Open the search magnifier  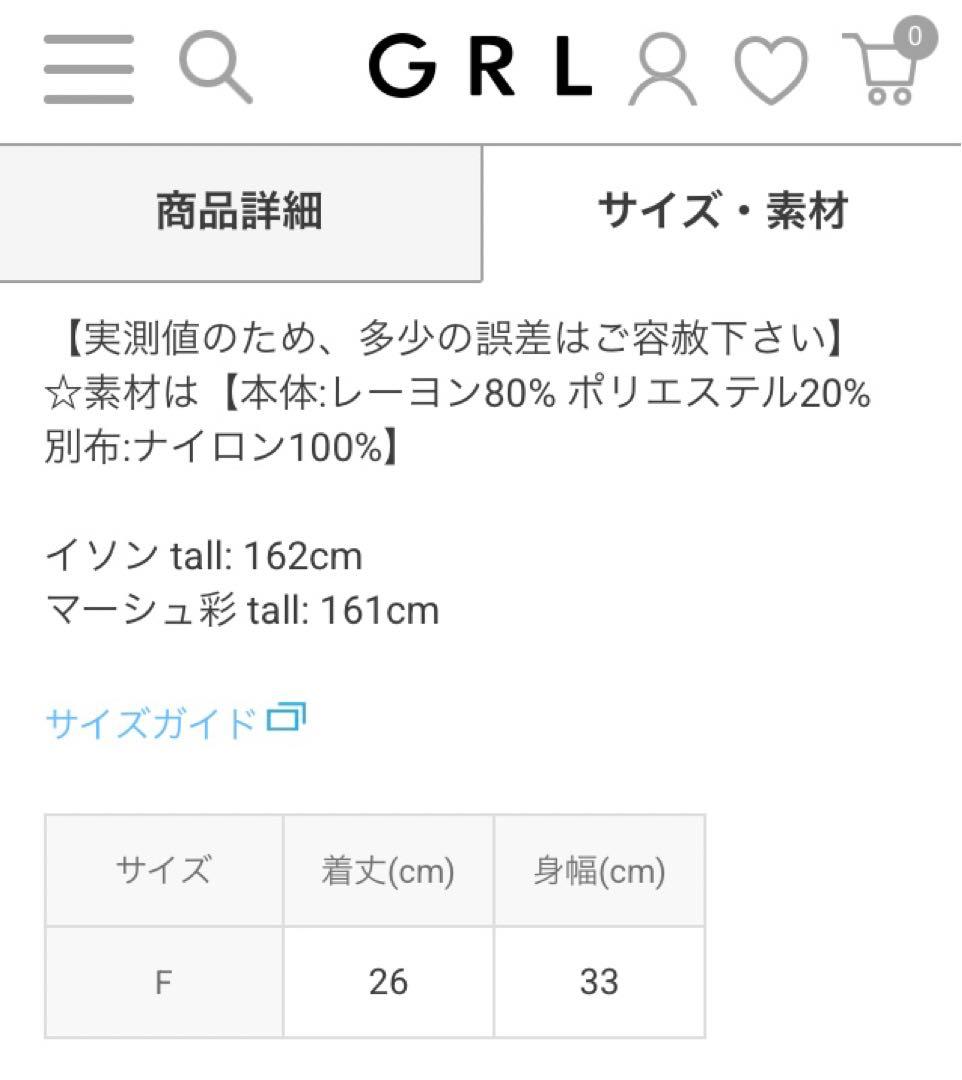[215, 68]
